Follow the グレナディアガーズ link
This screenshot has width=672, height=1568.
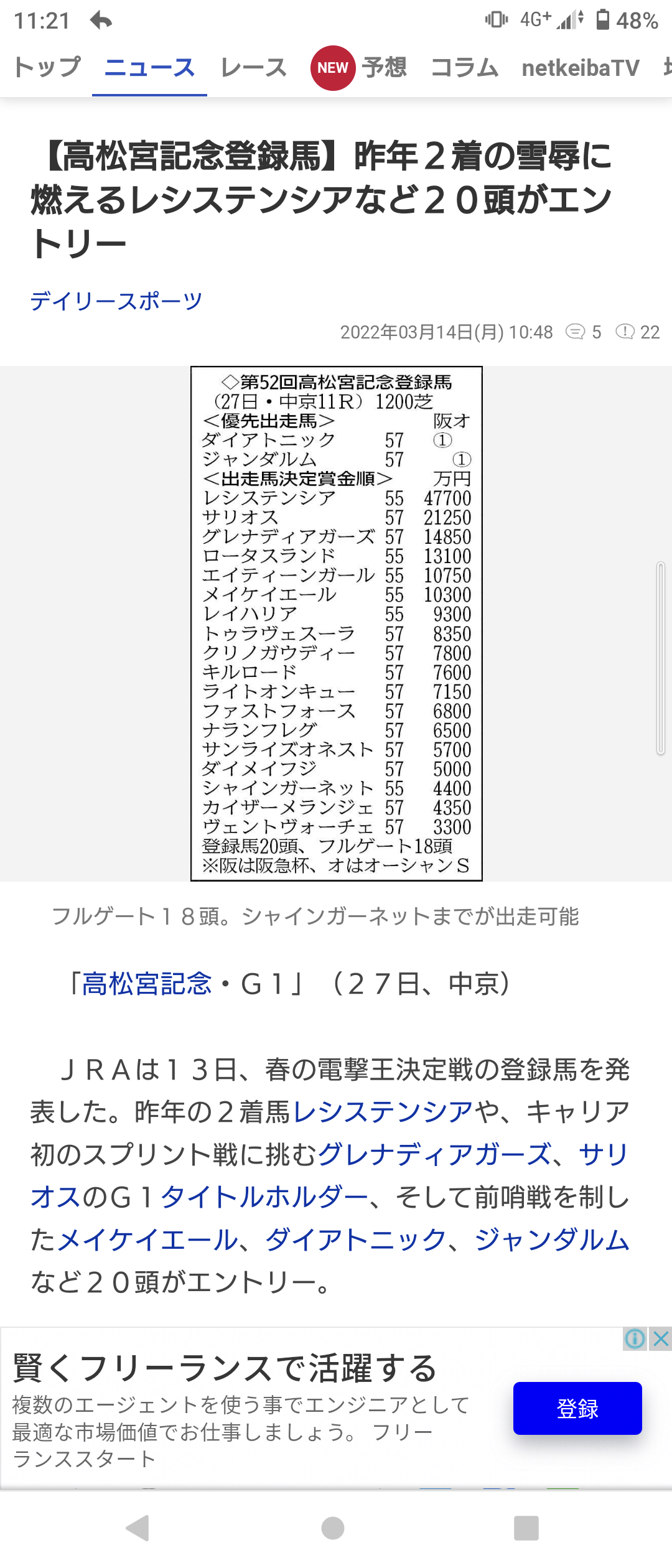tap(434, 1154)
